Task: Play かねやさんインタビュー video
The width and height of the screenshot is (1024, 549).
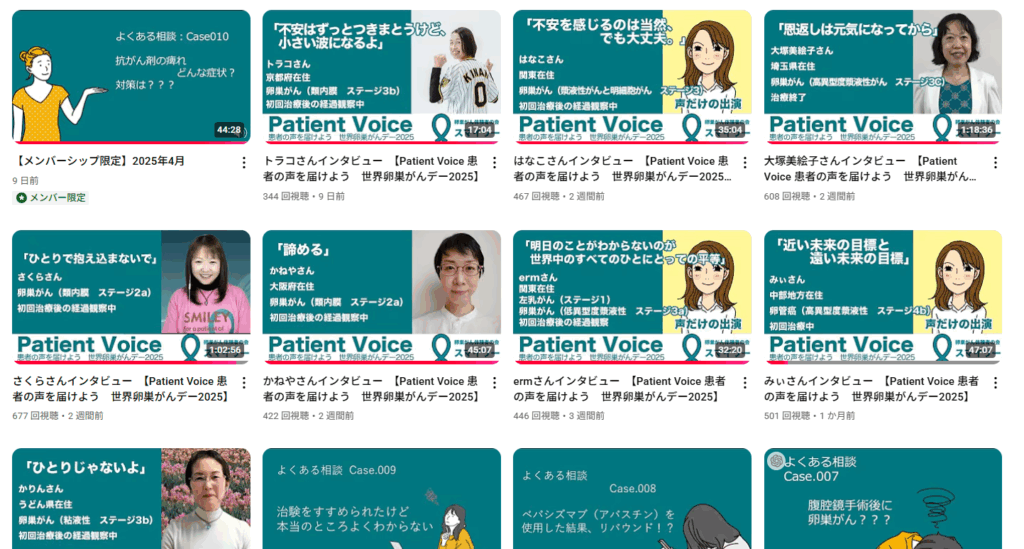Action: click(x=381, y=297)
